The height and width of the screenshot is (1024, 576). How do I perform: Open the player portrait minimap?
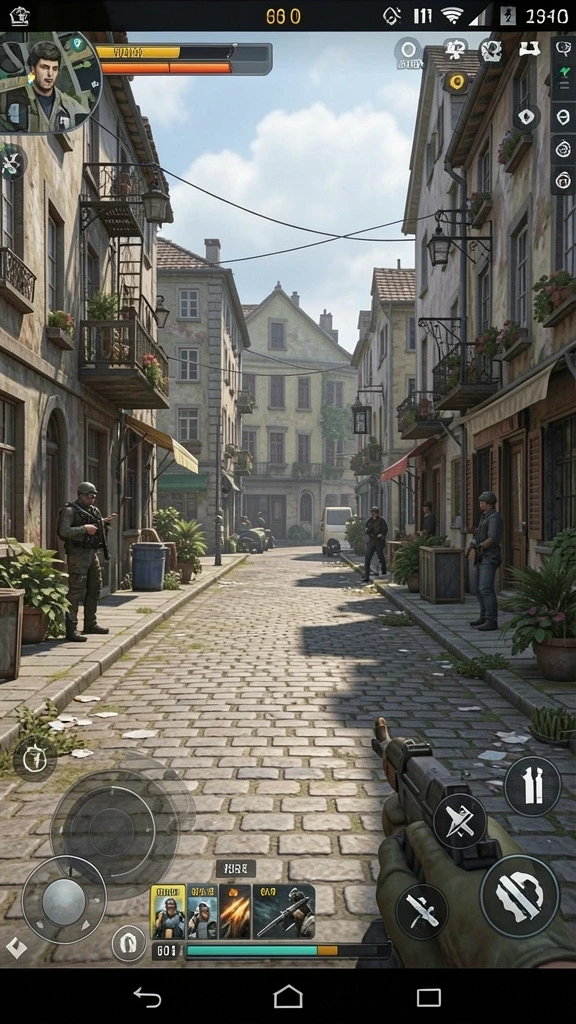(x=49, y=82)
